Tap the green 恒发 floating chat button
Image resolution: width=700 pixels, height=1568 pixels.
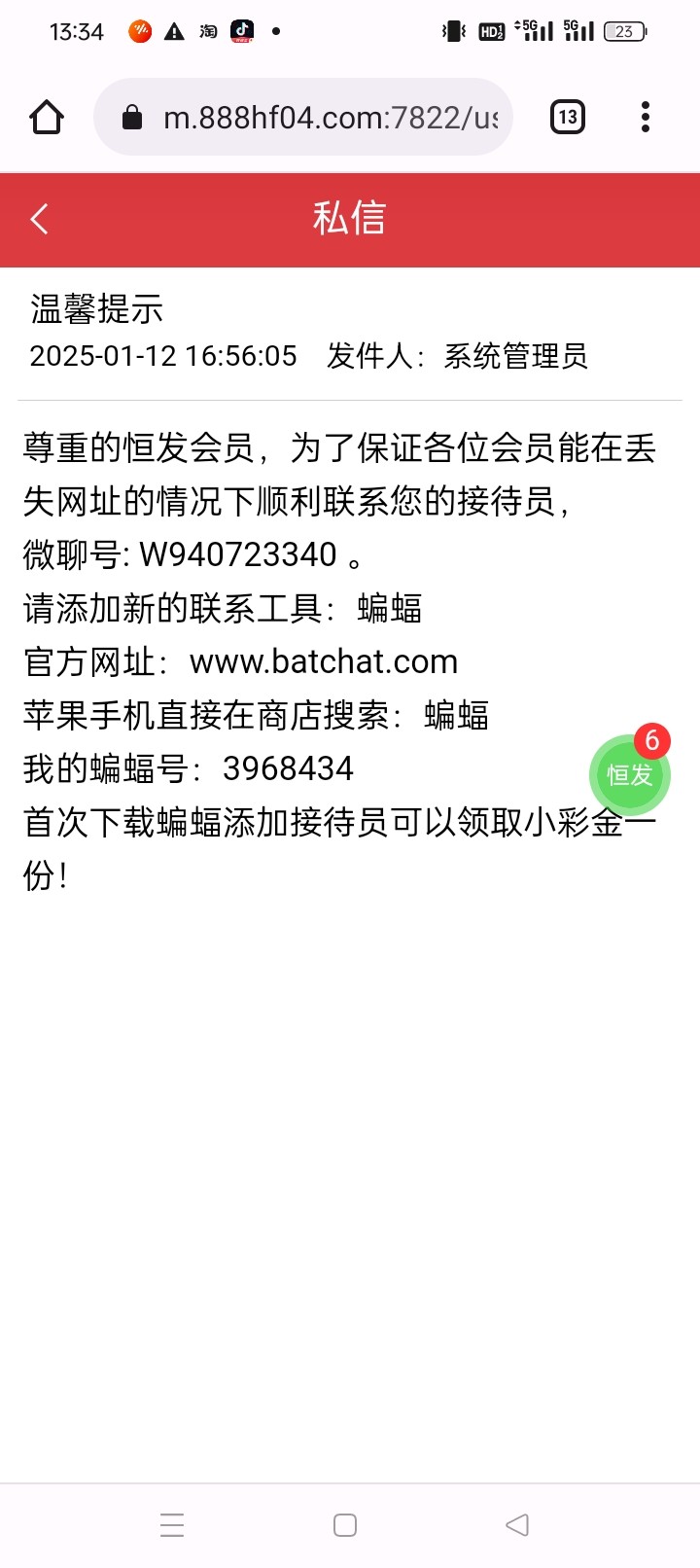(630, 774)
